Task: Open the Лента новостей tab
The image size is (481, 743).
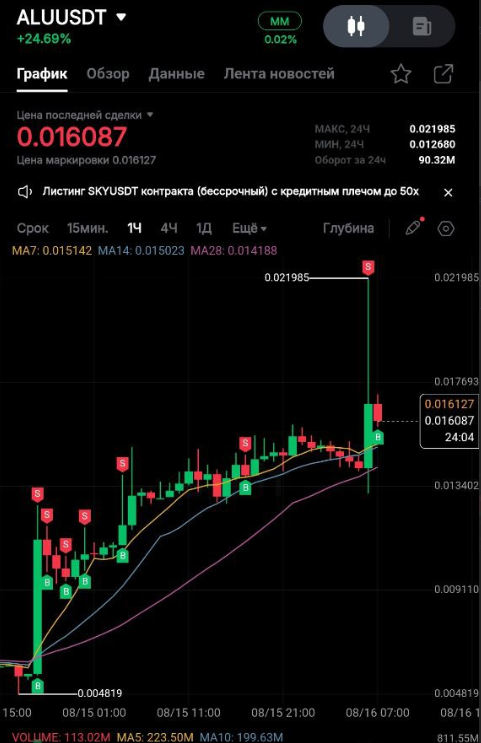Action: point(279,74)
